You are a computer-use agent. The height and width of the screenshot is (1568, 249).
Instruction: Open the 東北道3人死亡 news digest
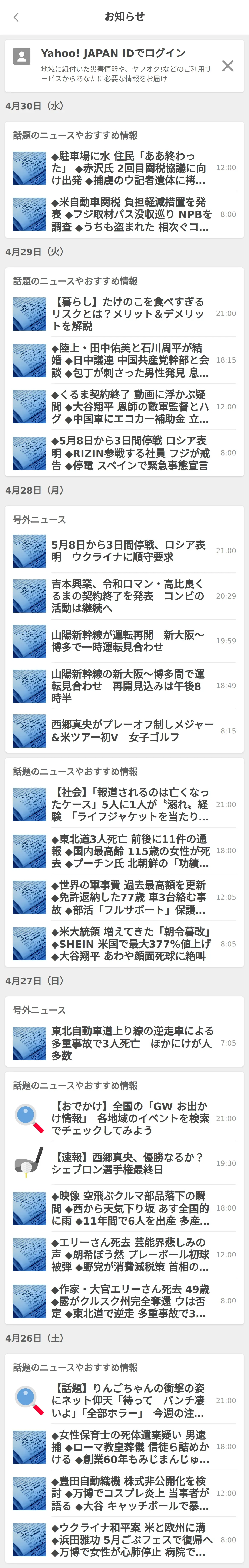click(129, 851)
